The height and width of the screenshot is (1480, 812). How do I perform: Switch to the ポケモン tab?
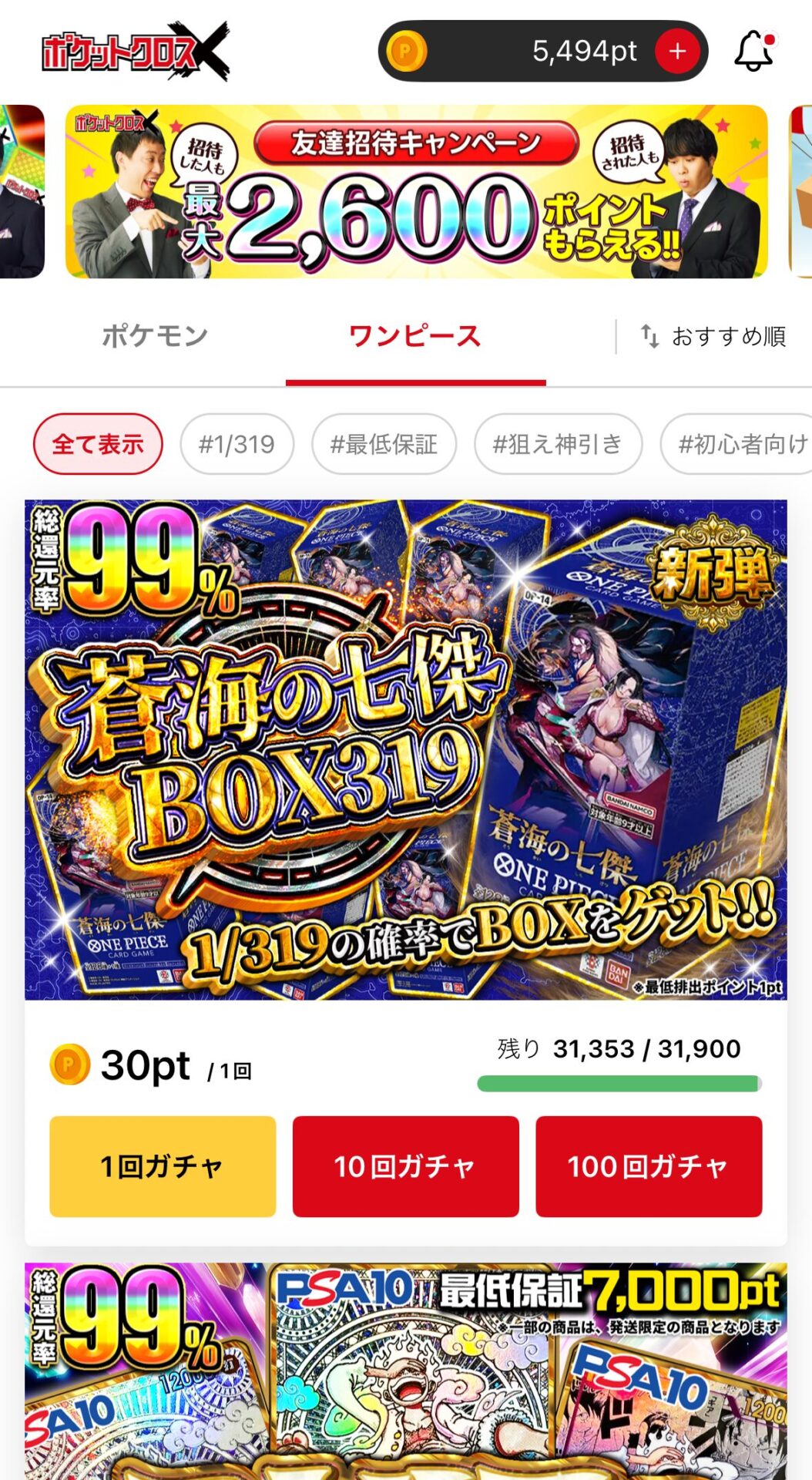155,336
